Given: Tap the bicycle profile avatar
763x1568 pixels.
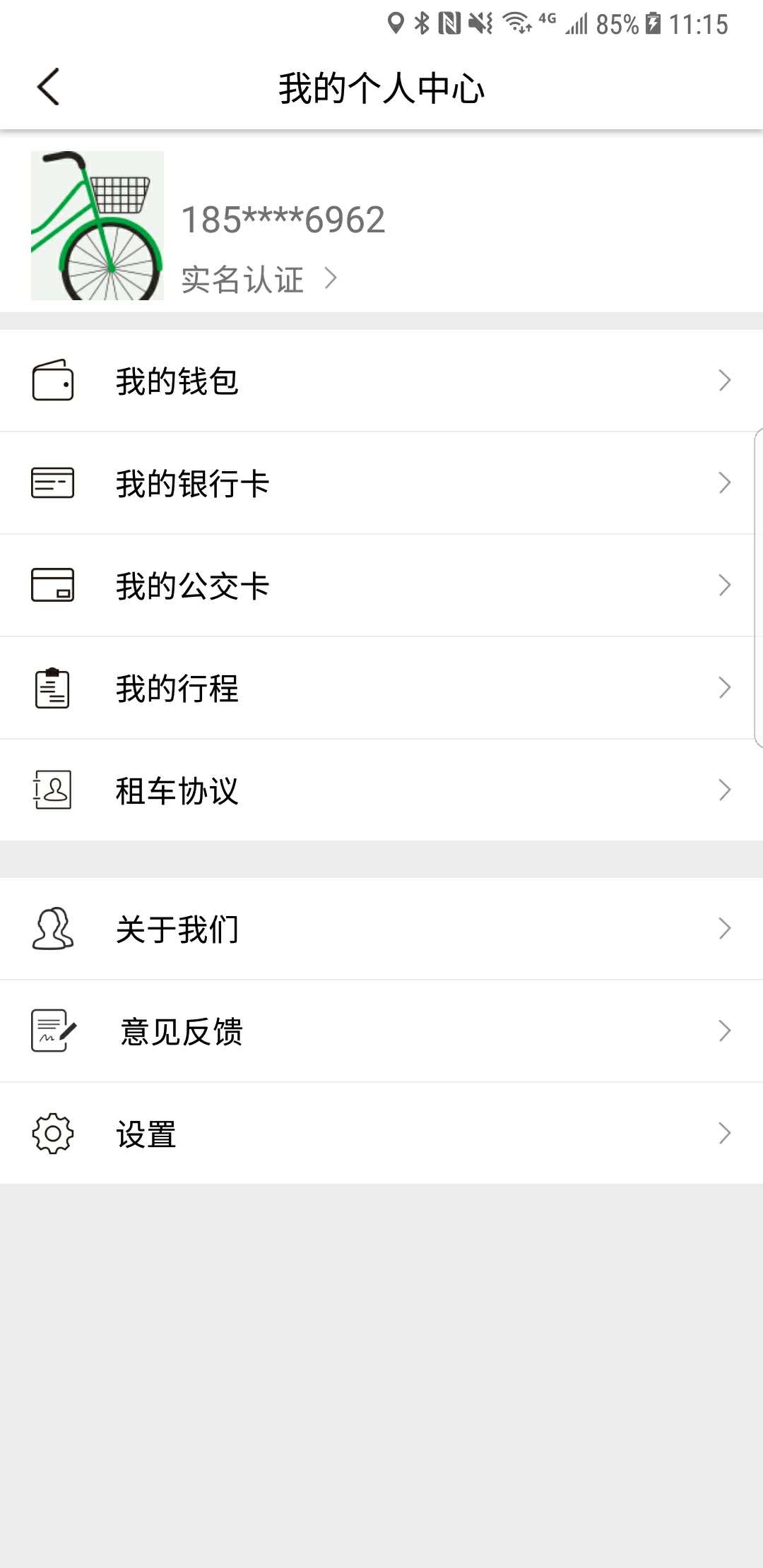Looking at the screenshot, I should (x=97, y=225).
